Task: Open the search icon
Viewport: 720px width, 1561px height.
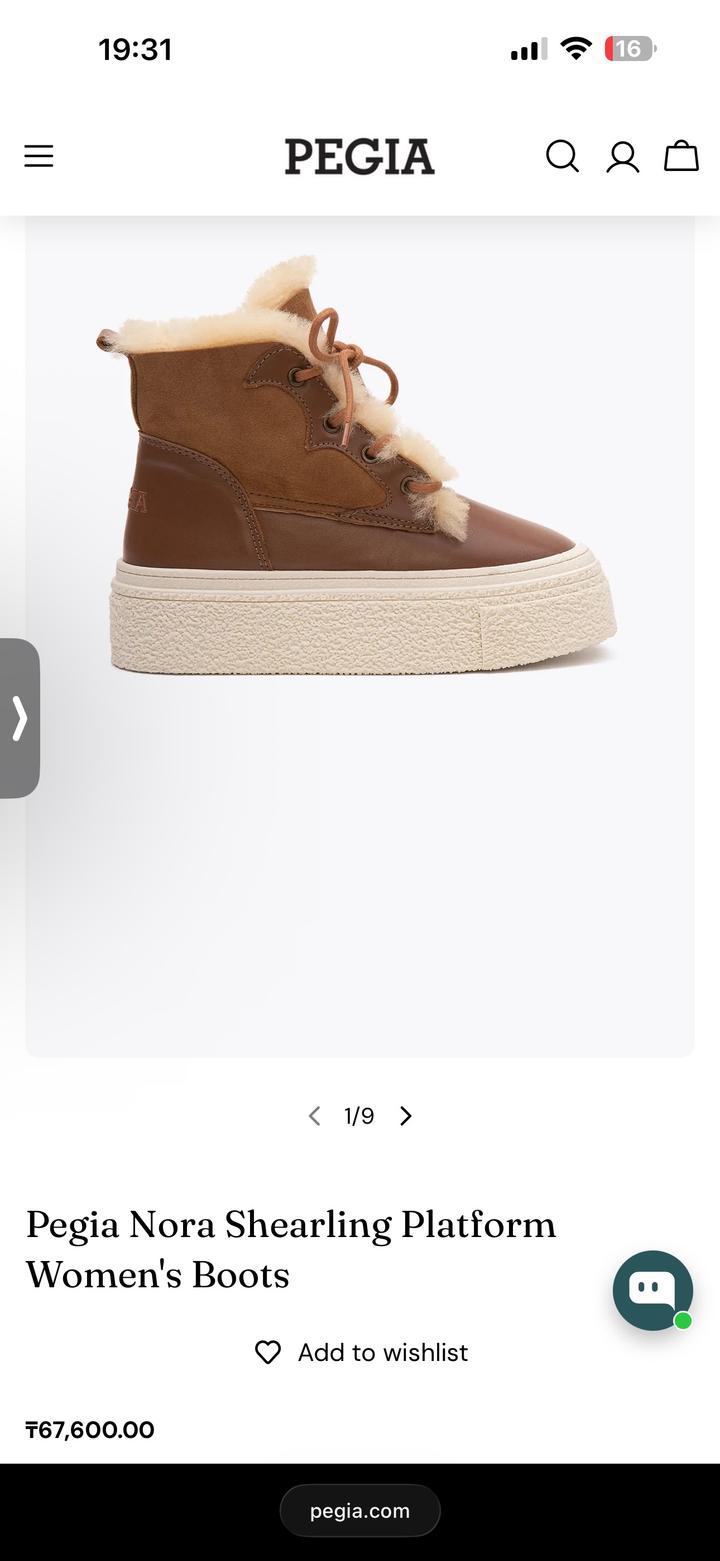Action: [x=562, y=156]
